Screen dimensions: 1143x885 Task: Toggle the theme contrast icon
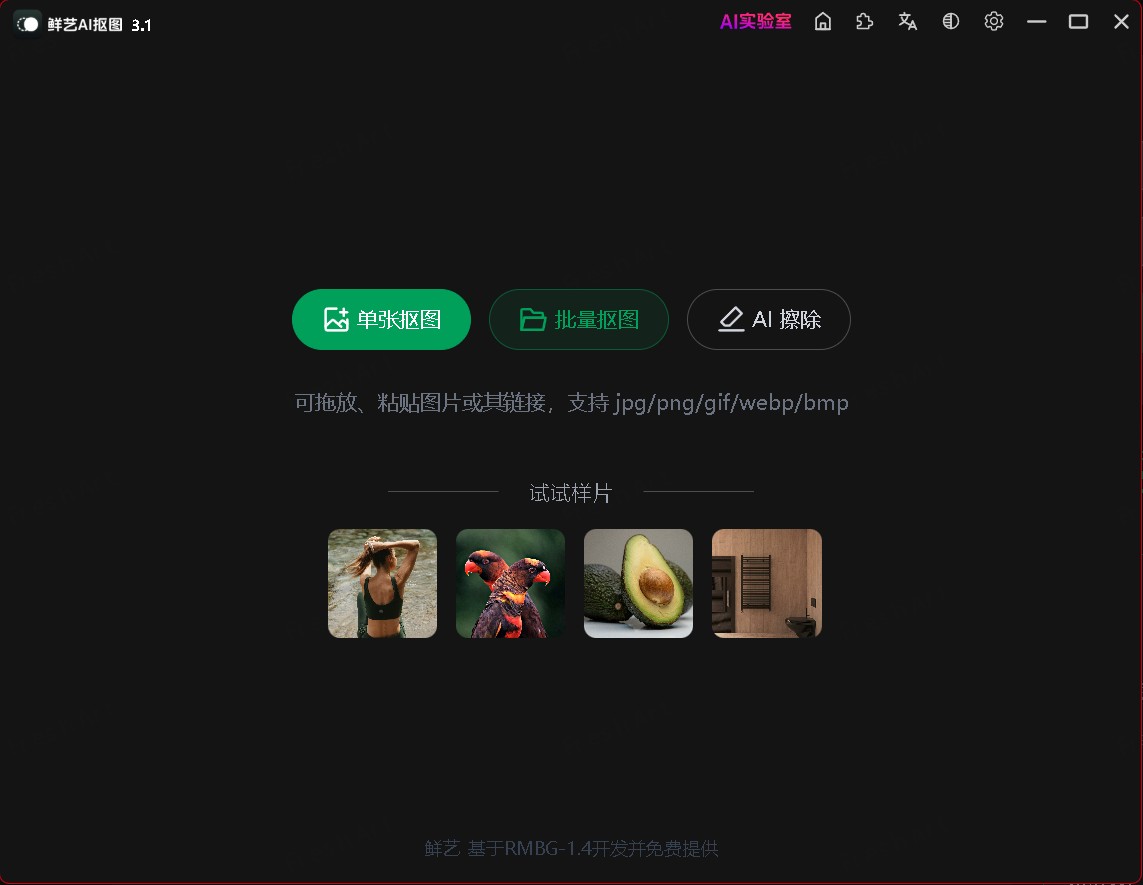pyautogui.click(x=951, y=22)
